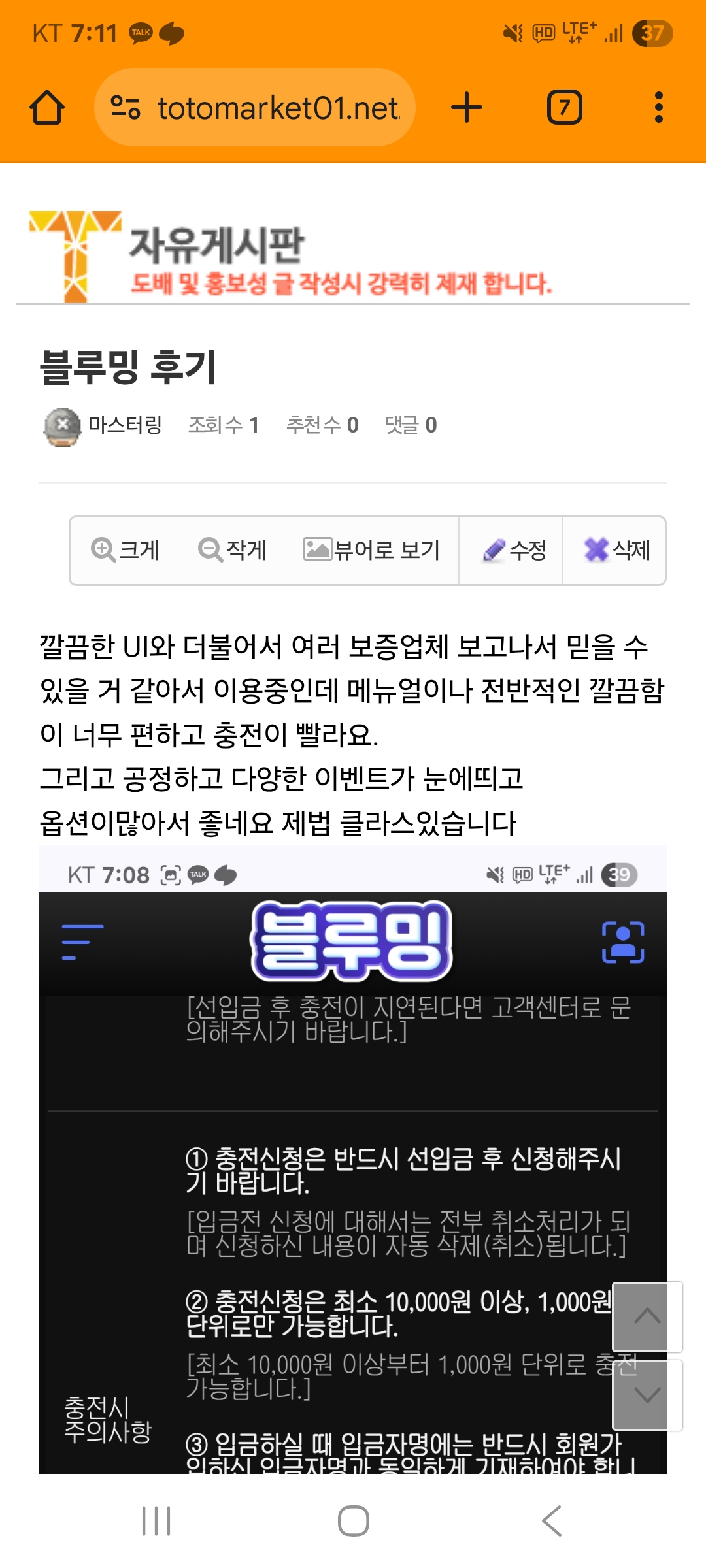Open a new browser tab
Viewport: 706px width, 1568px height.
tap(467, 108)
